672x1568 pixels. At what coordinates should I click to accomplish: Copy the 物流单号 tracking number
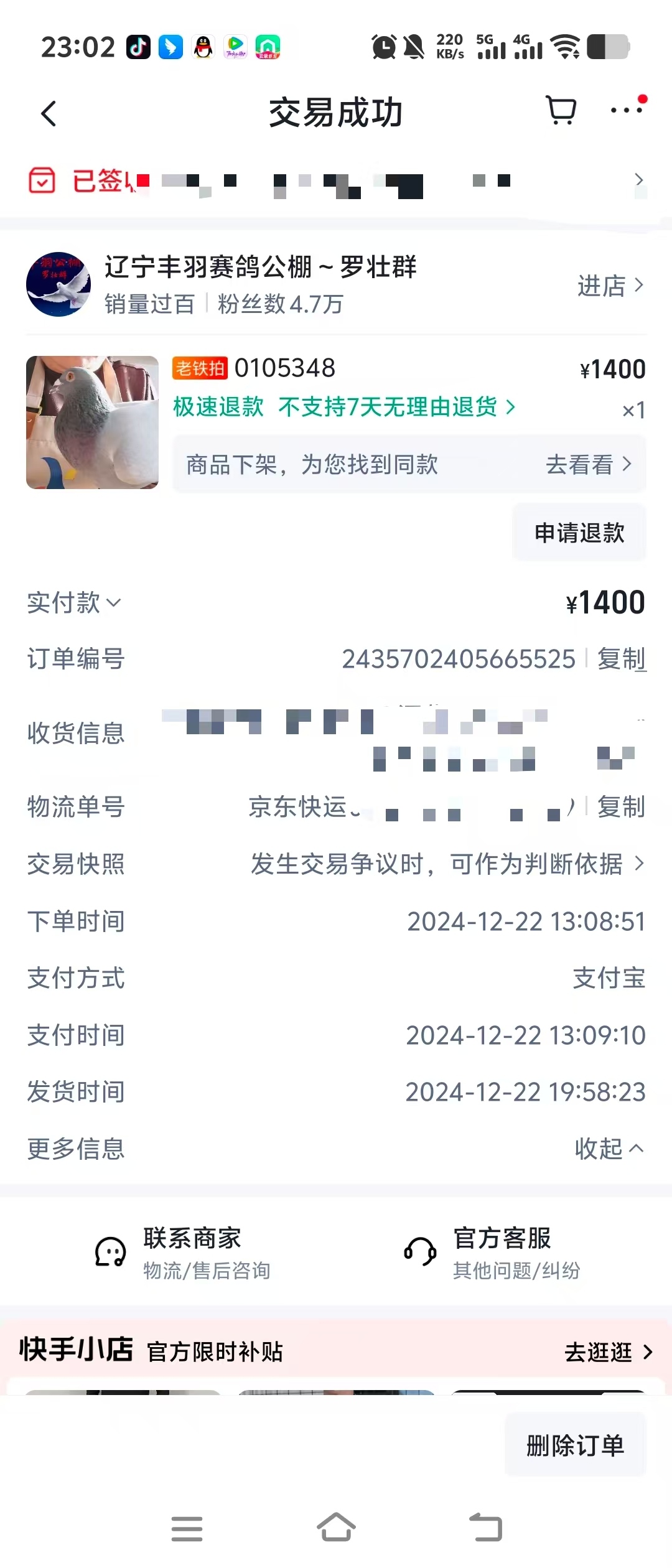[621, 807]
